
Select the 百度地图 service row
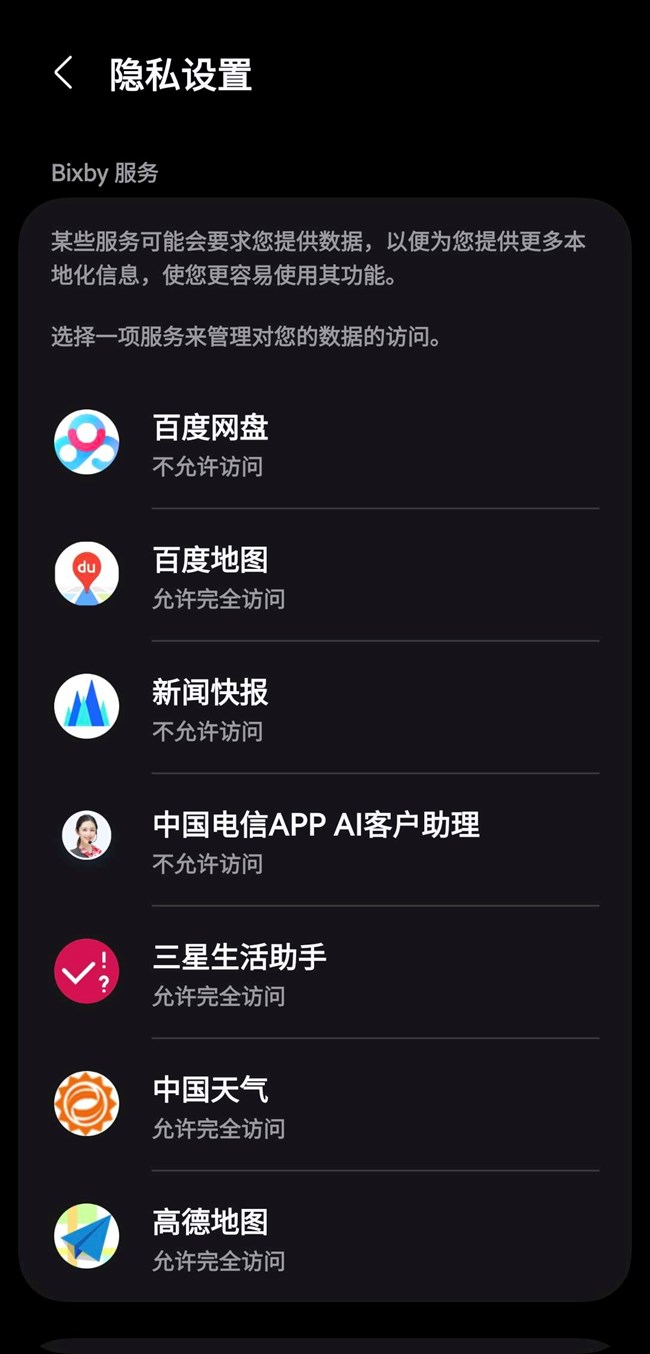point(325,575)
